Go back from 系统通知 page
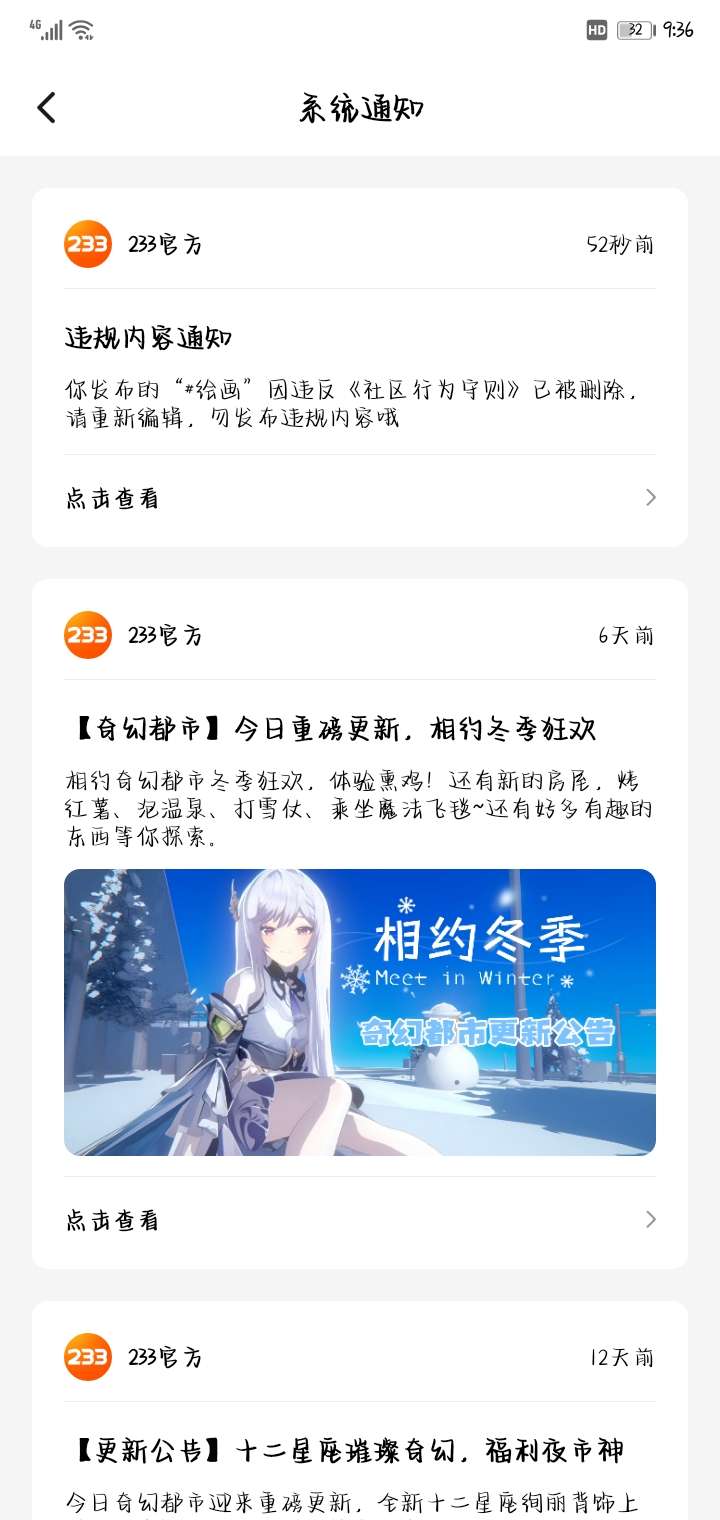 point(47,108)
